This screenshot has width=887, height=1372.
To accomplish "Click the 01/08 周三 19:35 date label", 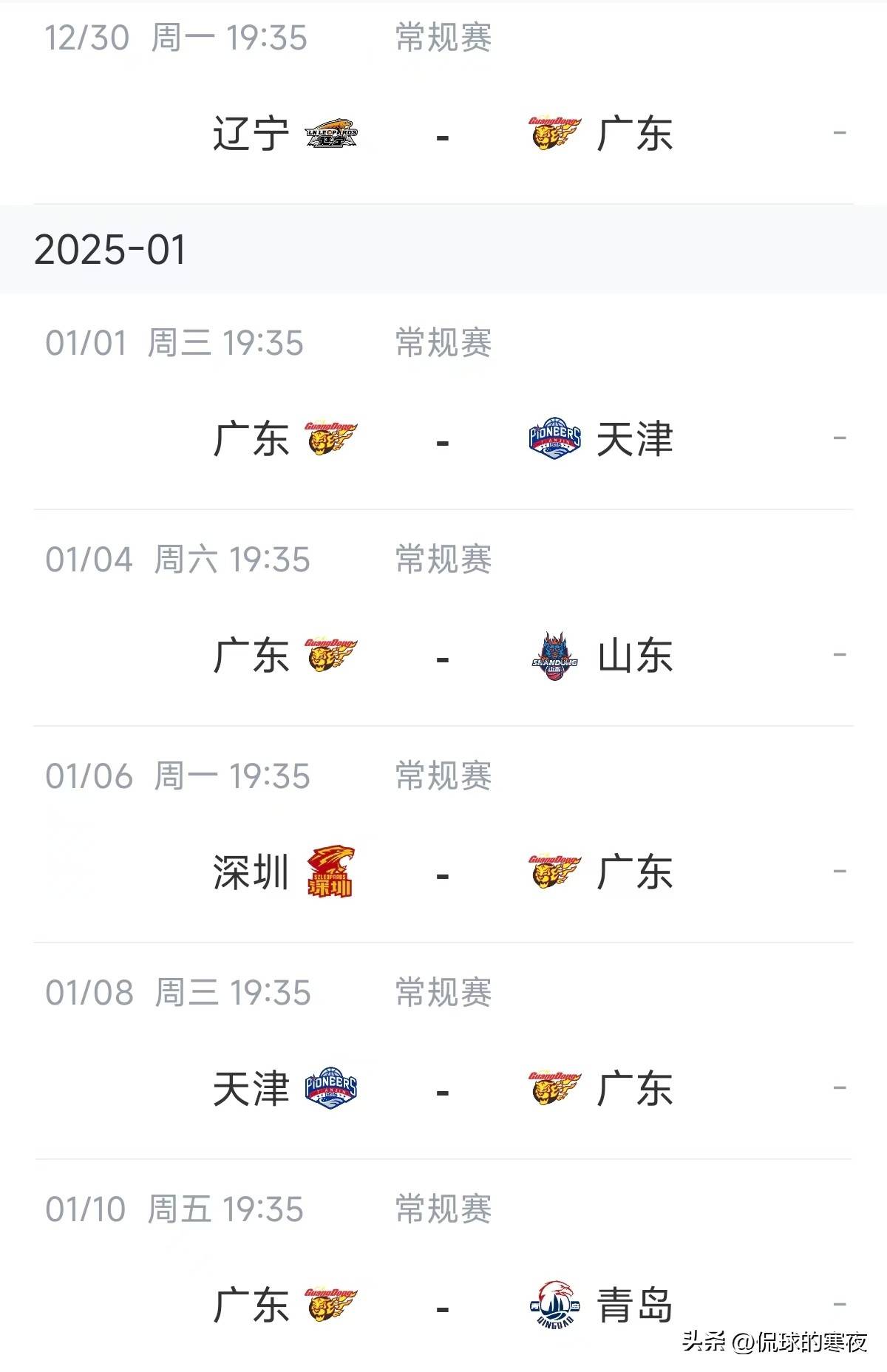I will click(177, 994).
